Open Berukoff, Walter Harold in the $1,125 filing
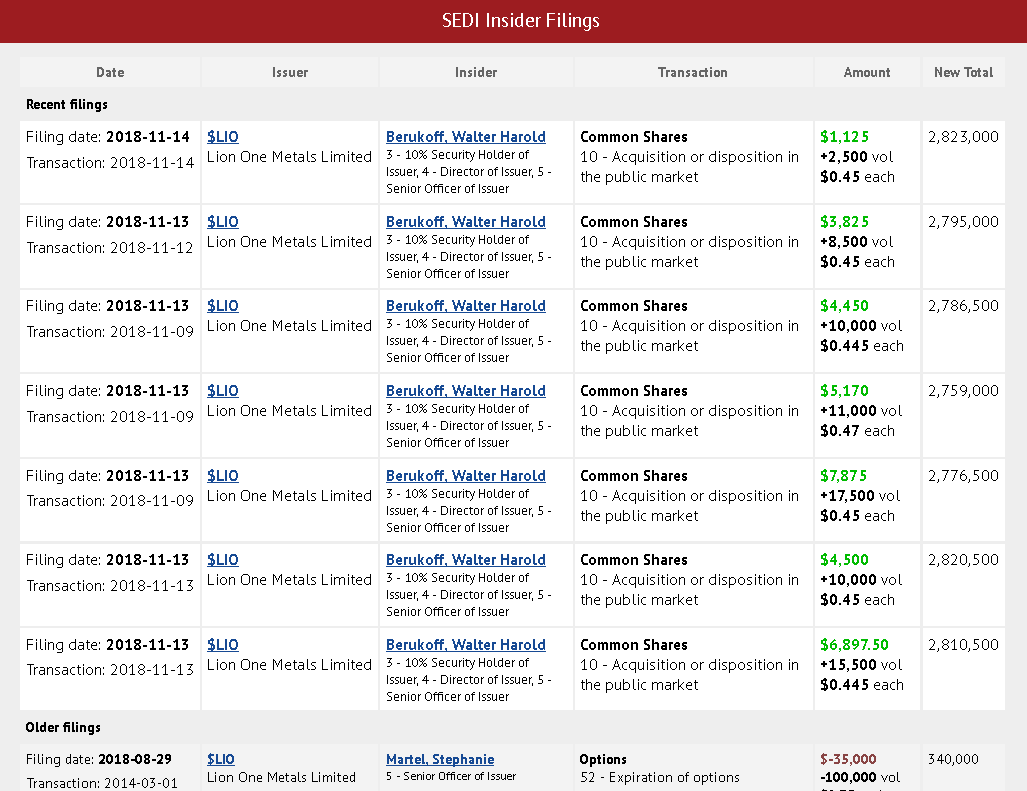 pos(465,137)
